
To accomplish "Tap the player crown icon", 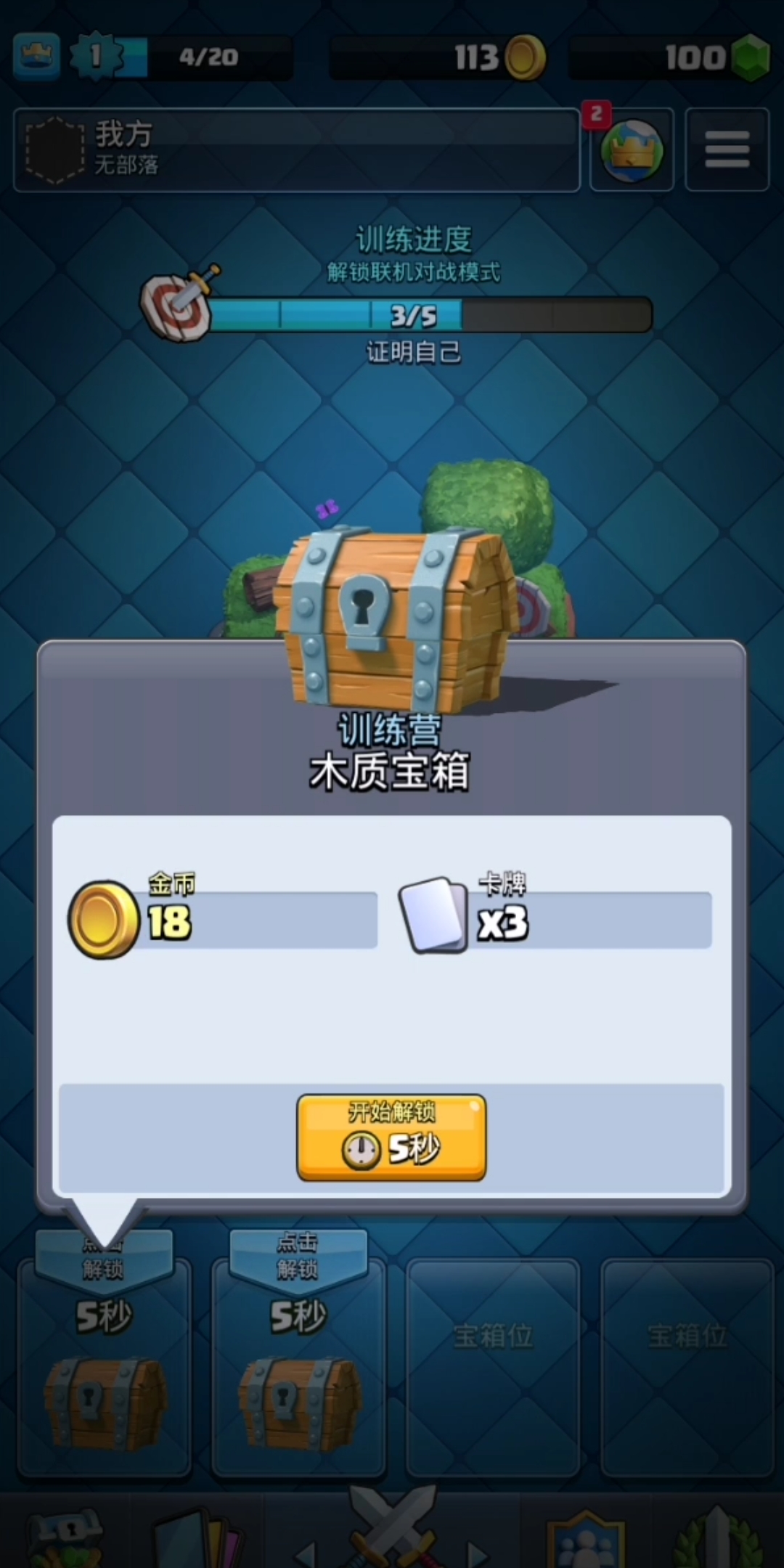I will (36, 56).
